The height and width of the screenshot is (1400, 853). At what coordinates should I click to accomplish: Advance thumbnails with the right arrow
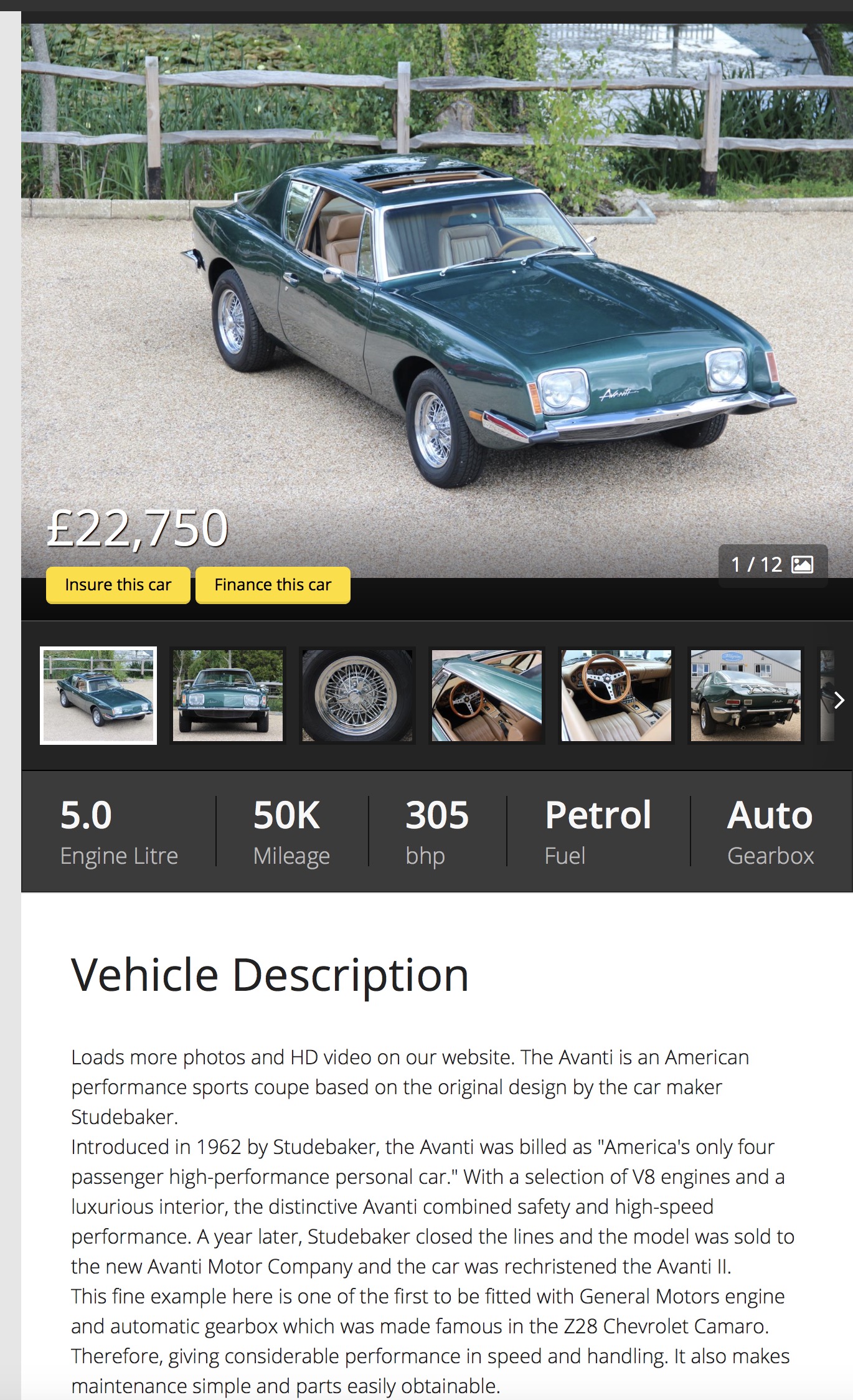(838, 700)
